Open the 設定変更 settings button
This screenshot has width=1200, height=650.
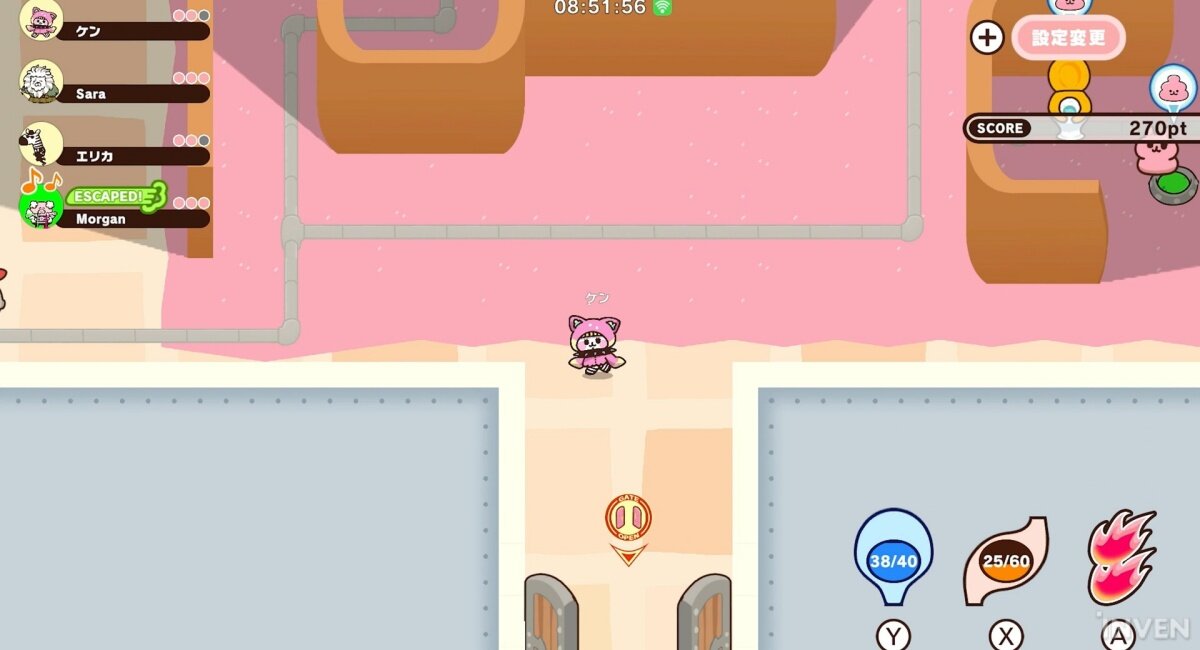[x=1068, y=38]
